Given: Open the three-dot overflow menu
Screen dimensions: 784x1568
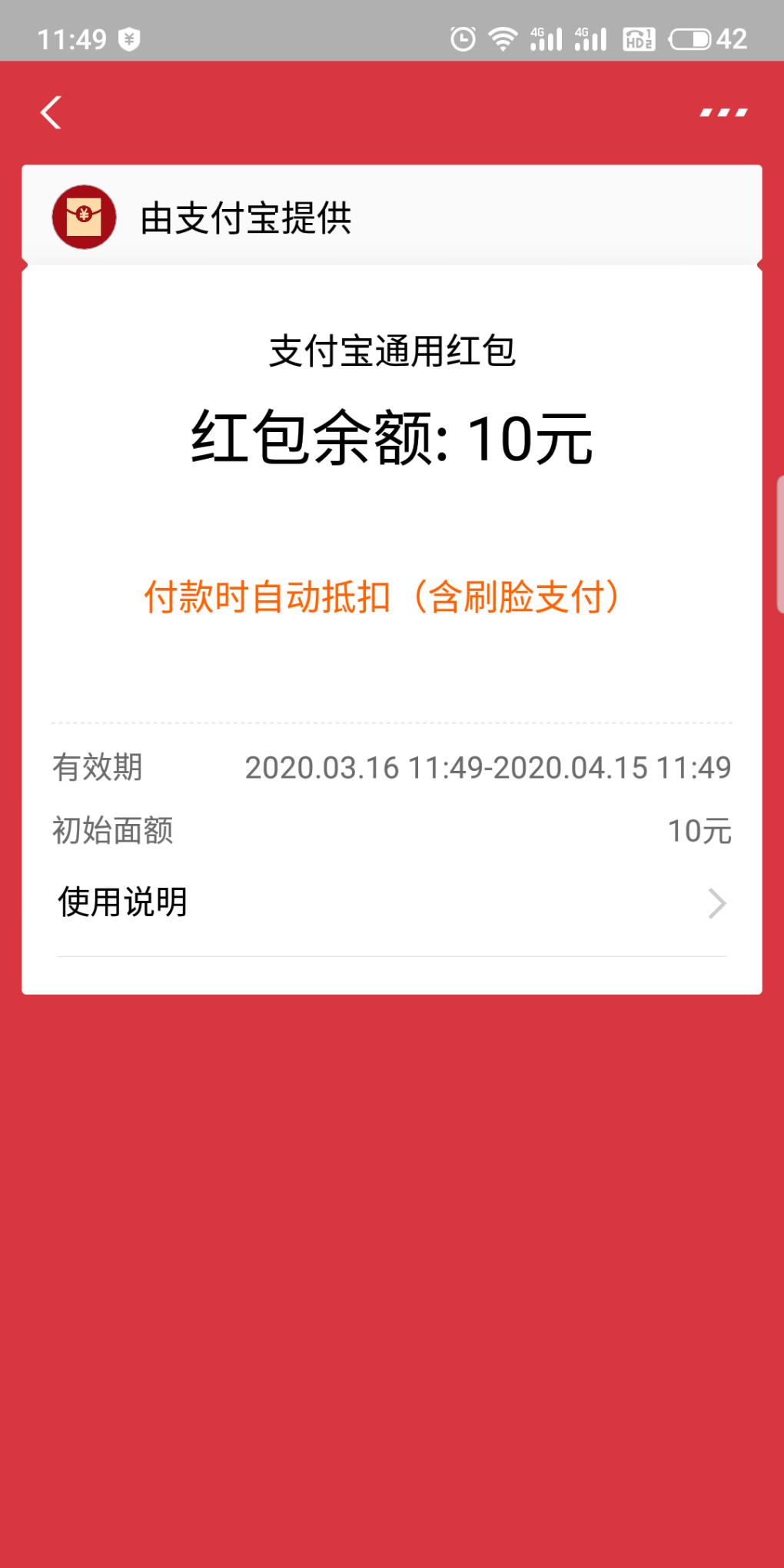Looking at the screenshot, I should (723, 113).
